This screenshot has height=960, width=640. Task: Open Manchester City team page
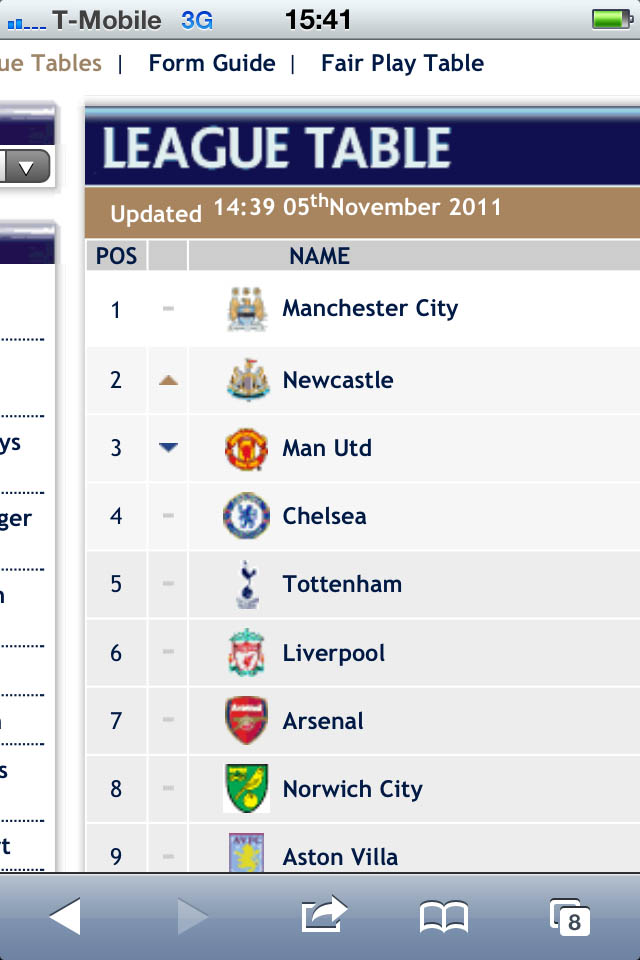369,308
